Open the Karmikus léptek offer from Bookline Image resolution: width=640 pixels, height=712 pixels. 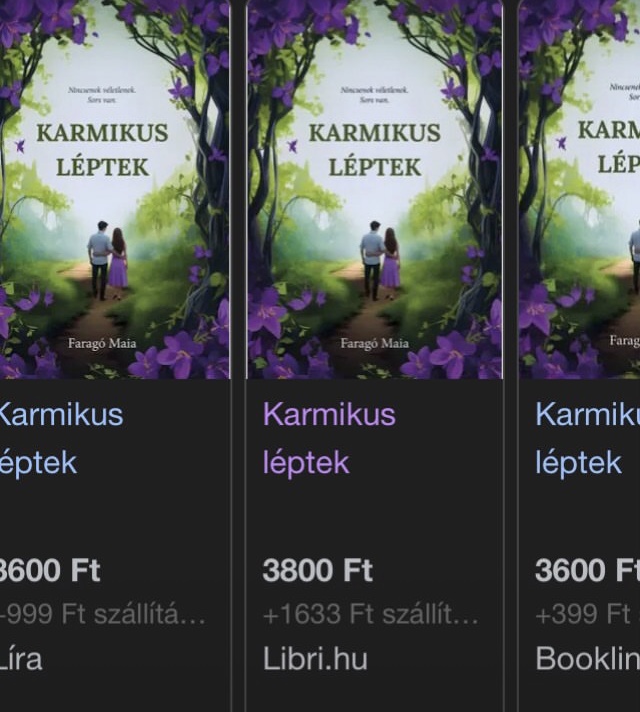(585, 438)
